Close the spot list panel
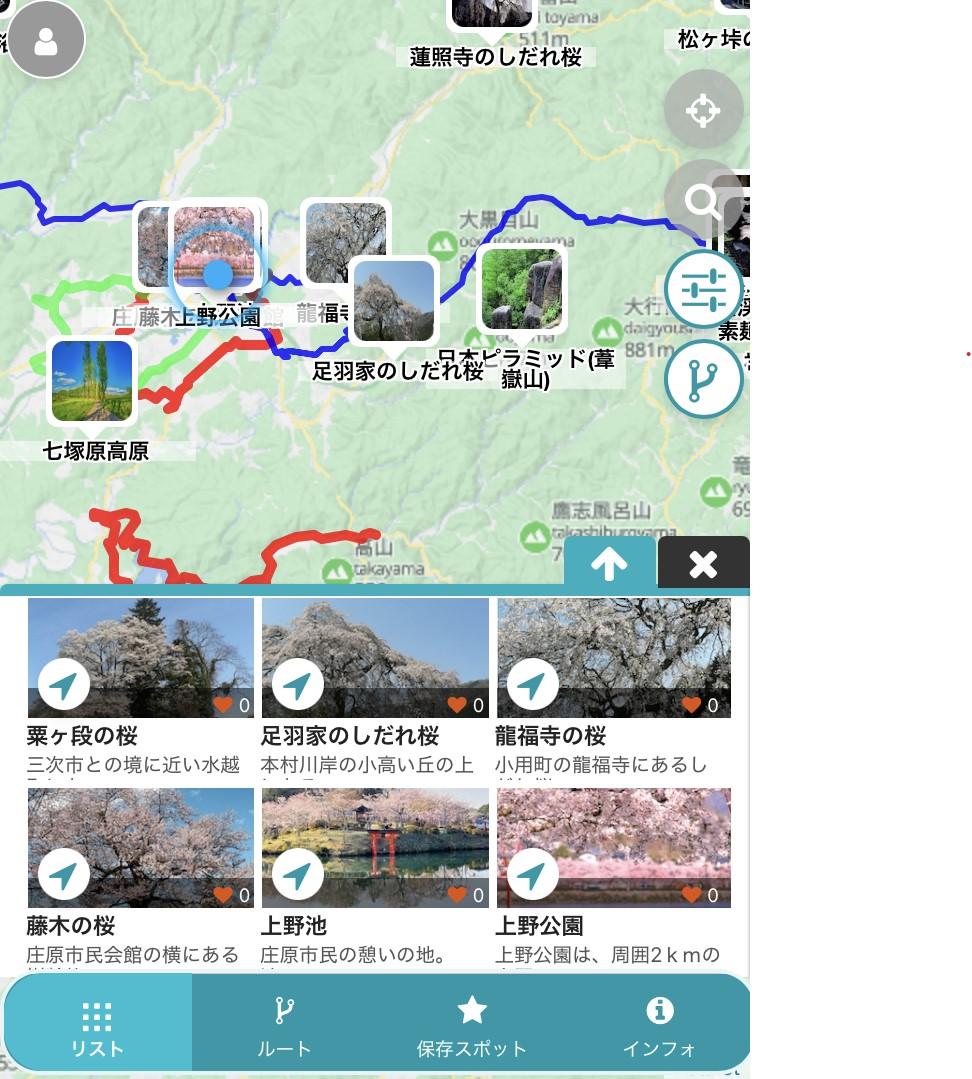This screenshot has width=972, height=1079. point(703,565)
